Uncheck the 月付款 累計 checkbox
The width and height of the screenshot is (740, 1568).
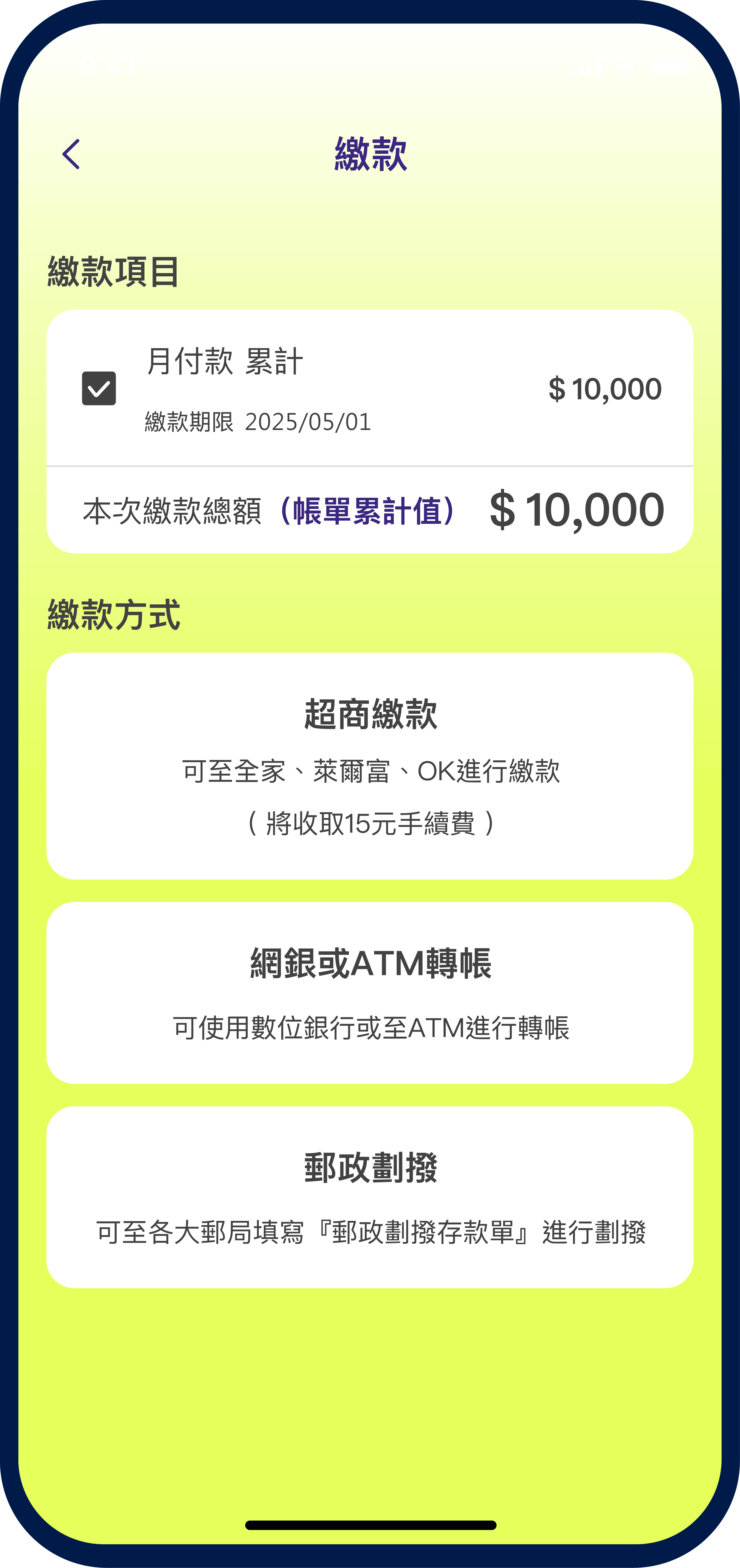(x=99, y=388)
